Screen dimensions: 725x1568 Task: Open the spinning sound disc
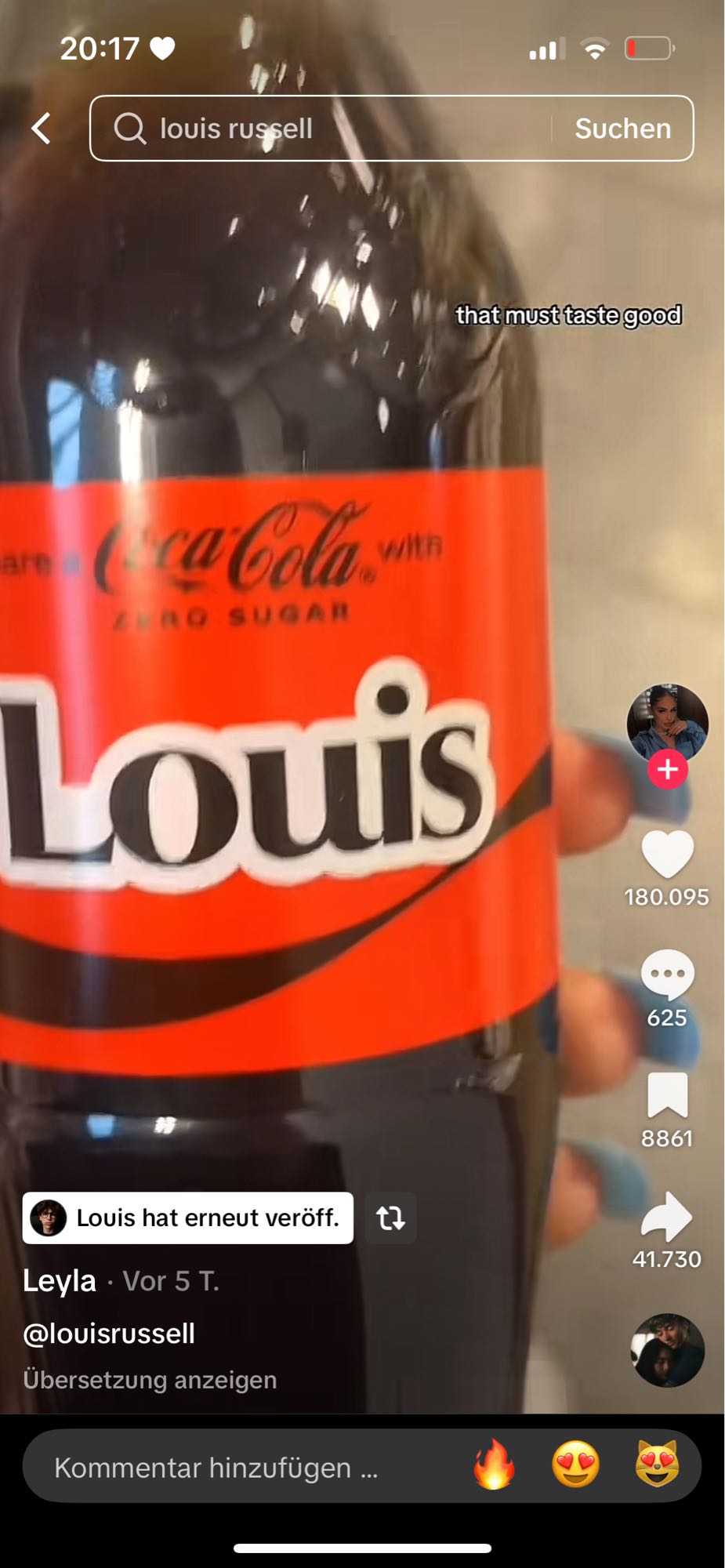668,1350
